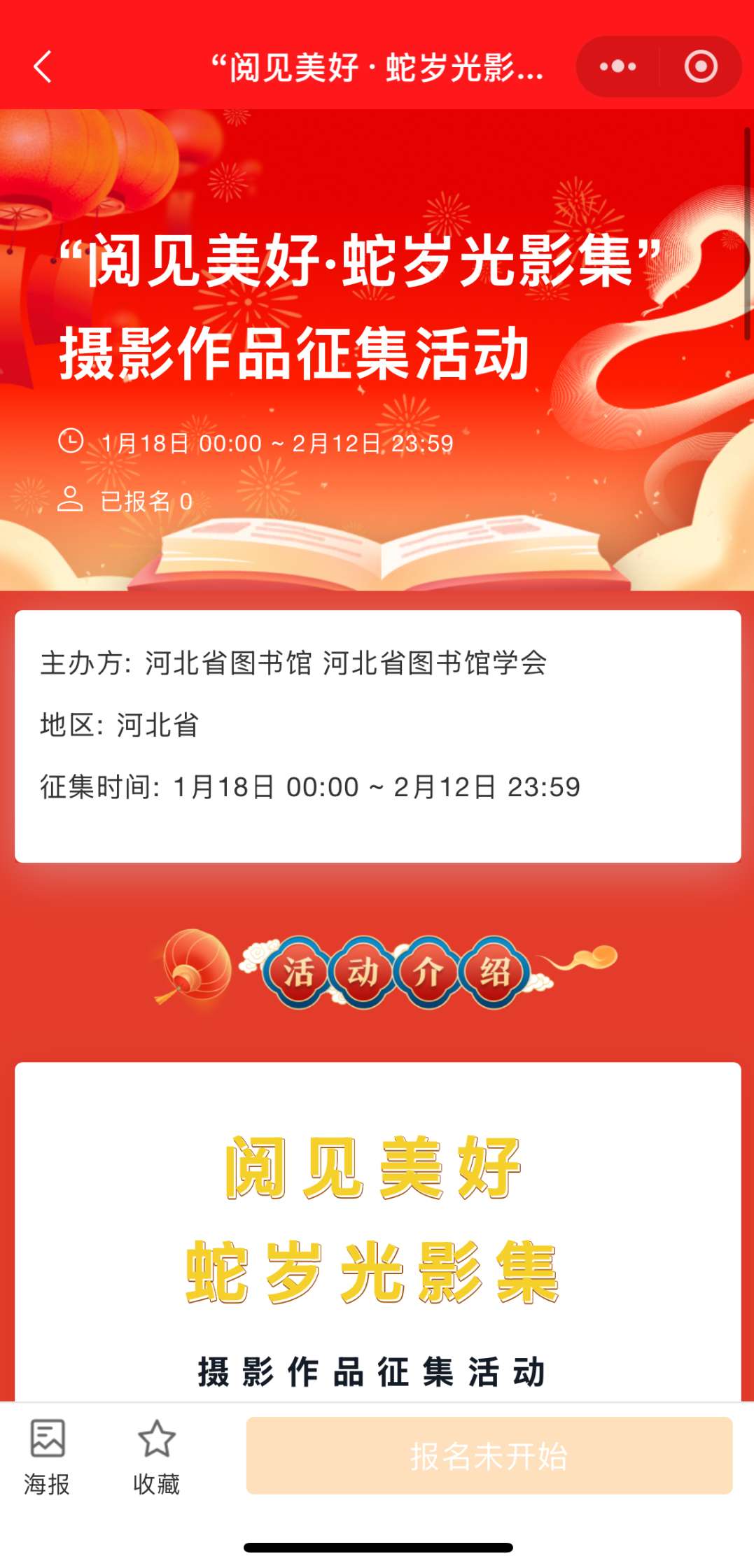Go back using the top-left arrow
This screenshot has height=1568, width=754.
click(x=43, y=67)
